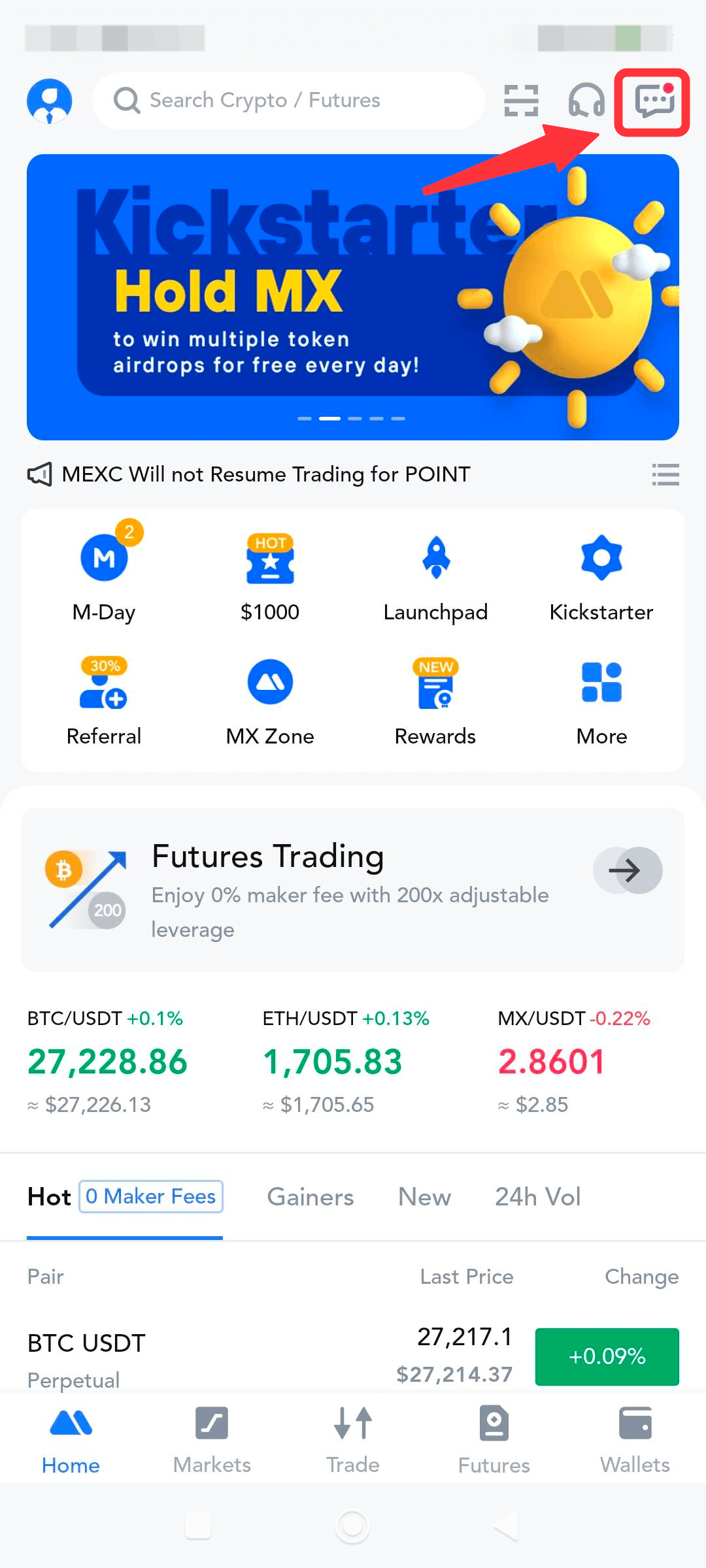
Task: Open the MX Zone icon
Action: coord(270,683)
